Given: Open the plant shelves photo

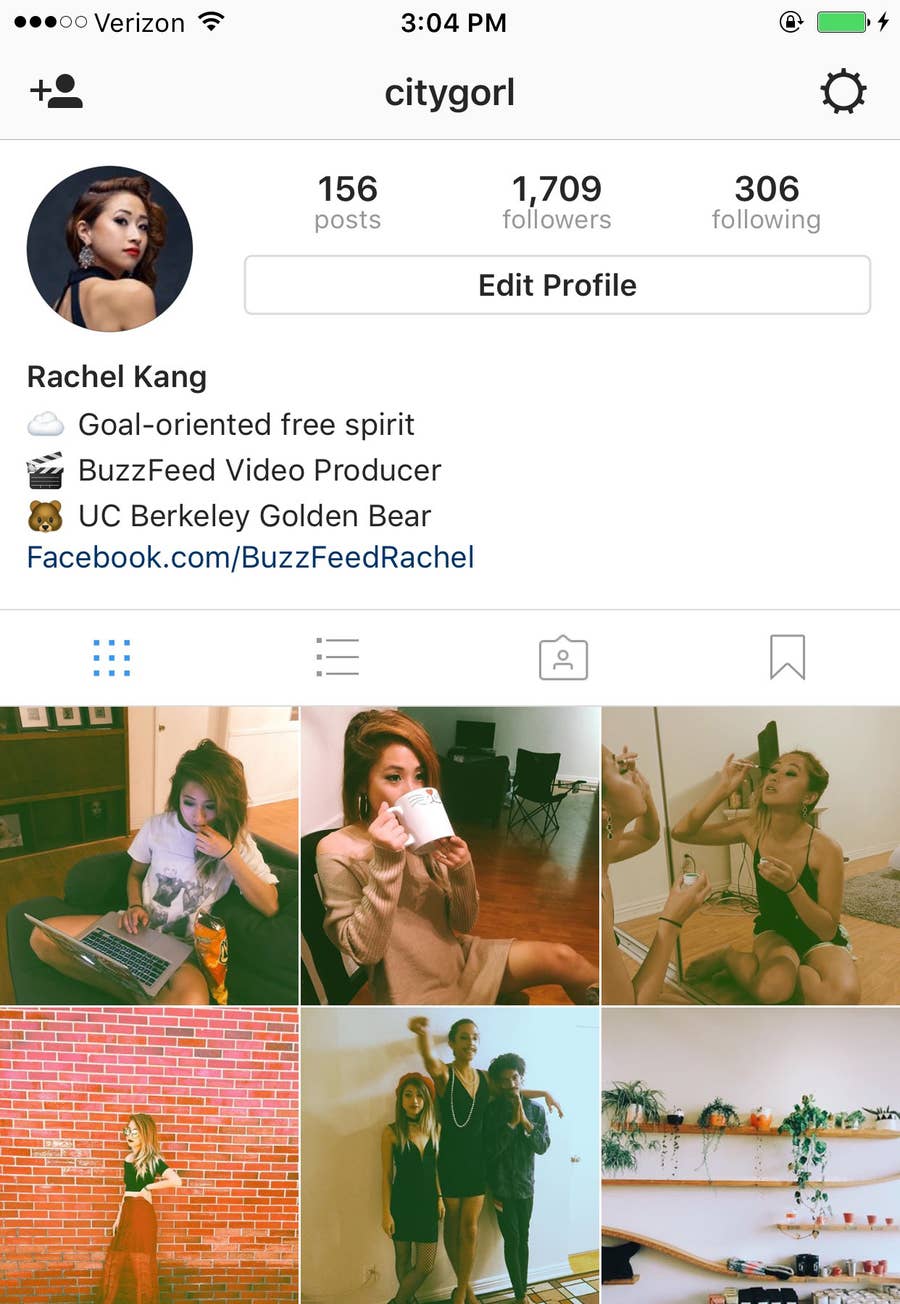Looking at the screenshot, I should pos(751,1155).
